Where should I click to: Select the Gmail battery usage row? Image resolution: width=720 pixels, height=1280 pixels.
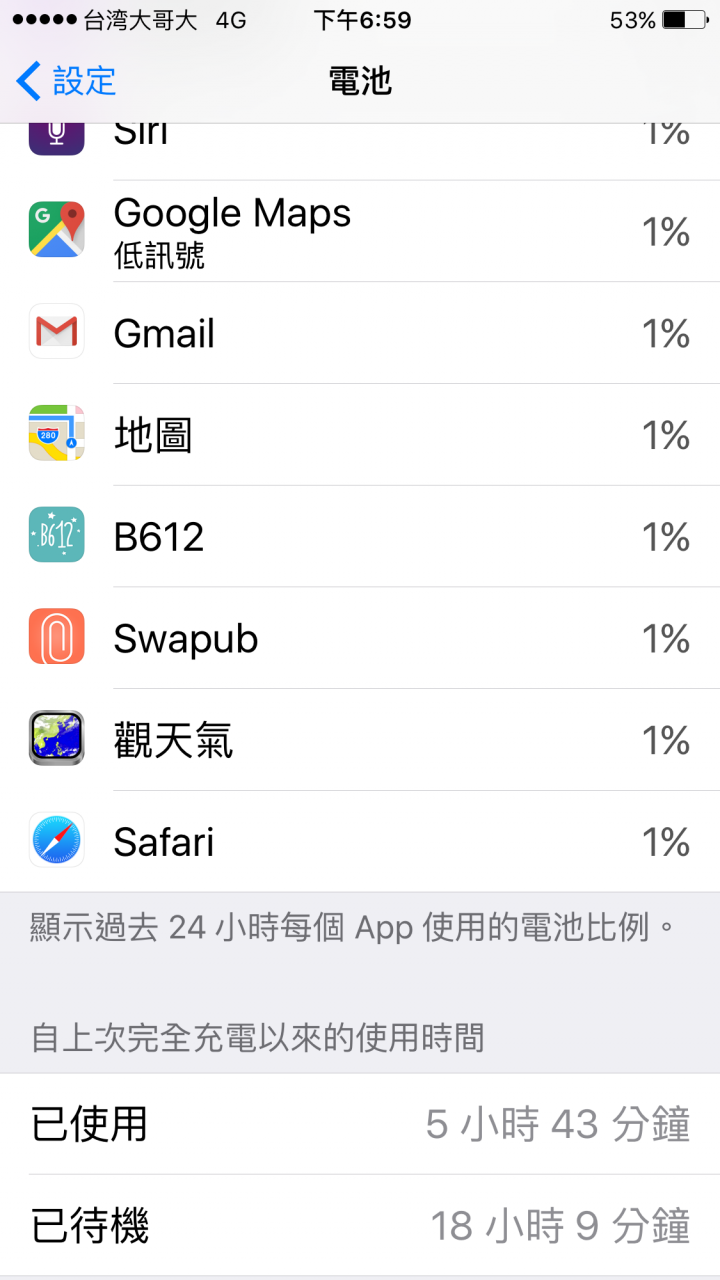[360, 333]
